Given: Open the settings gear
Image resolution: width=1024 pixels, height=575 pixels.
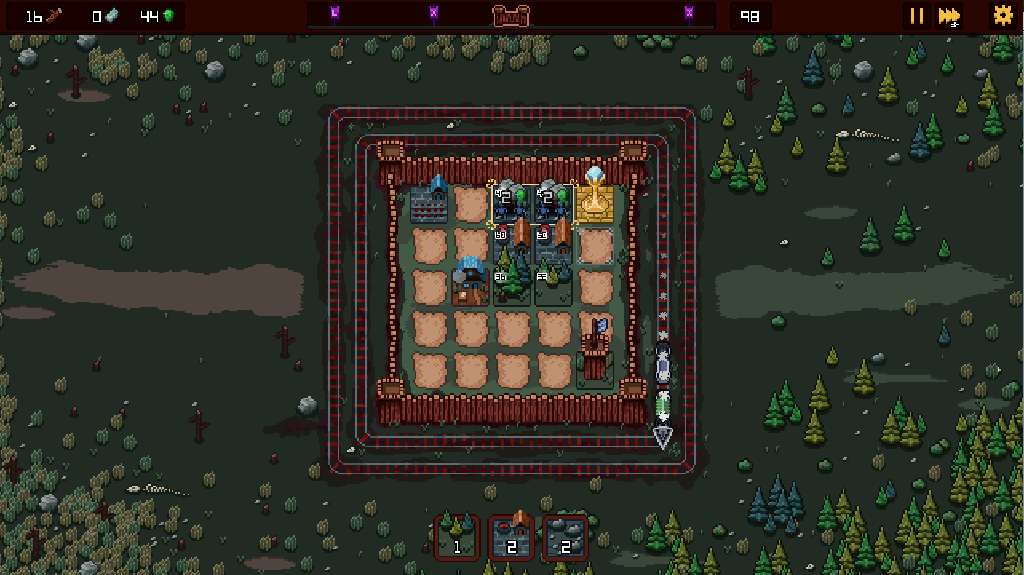Looking at the screenshot, I should point(1002,16).
